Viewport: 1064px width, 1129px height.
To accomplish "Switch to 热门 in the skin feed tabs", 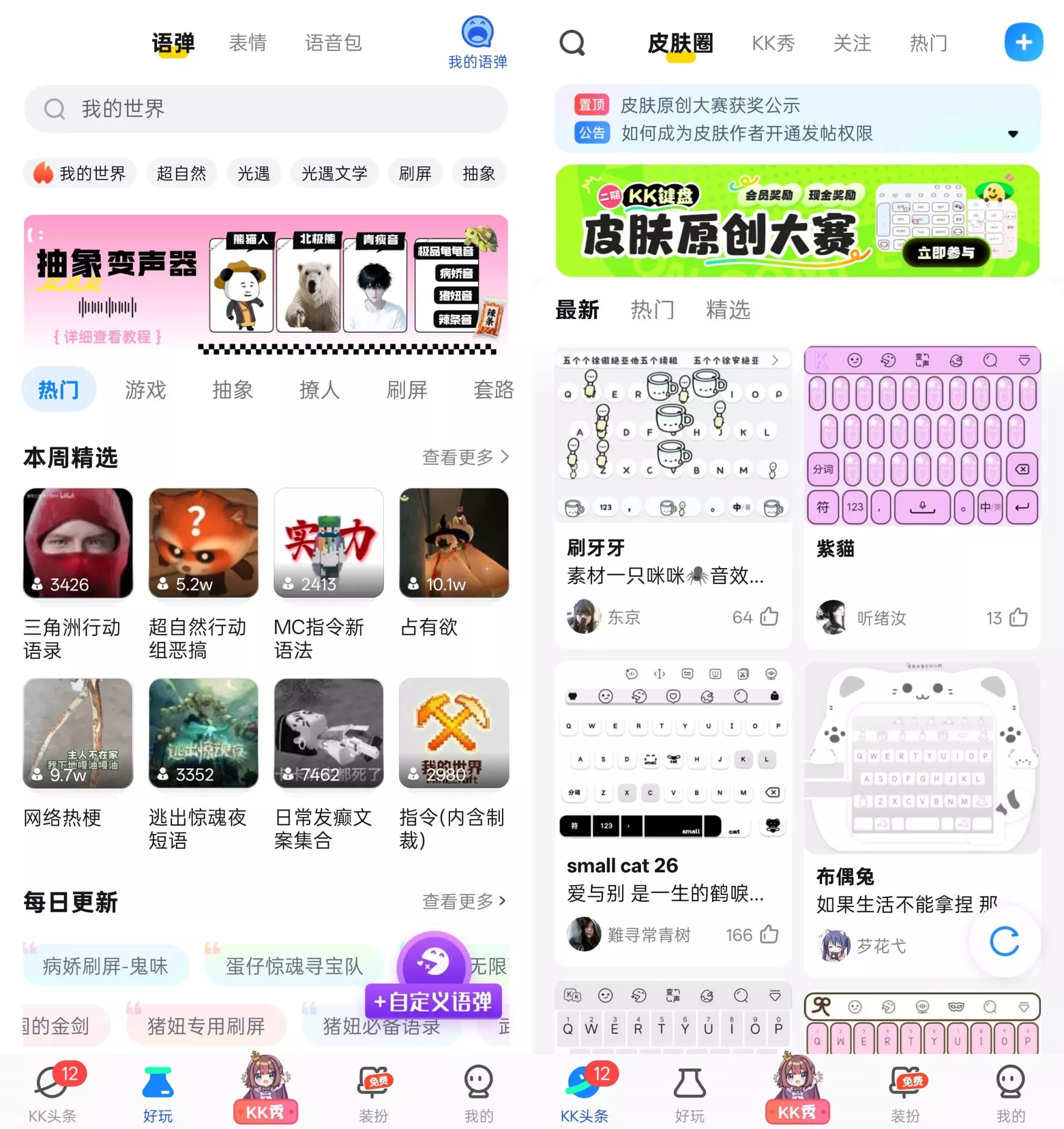I will tap(652, 309).
